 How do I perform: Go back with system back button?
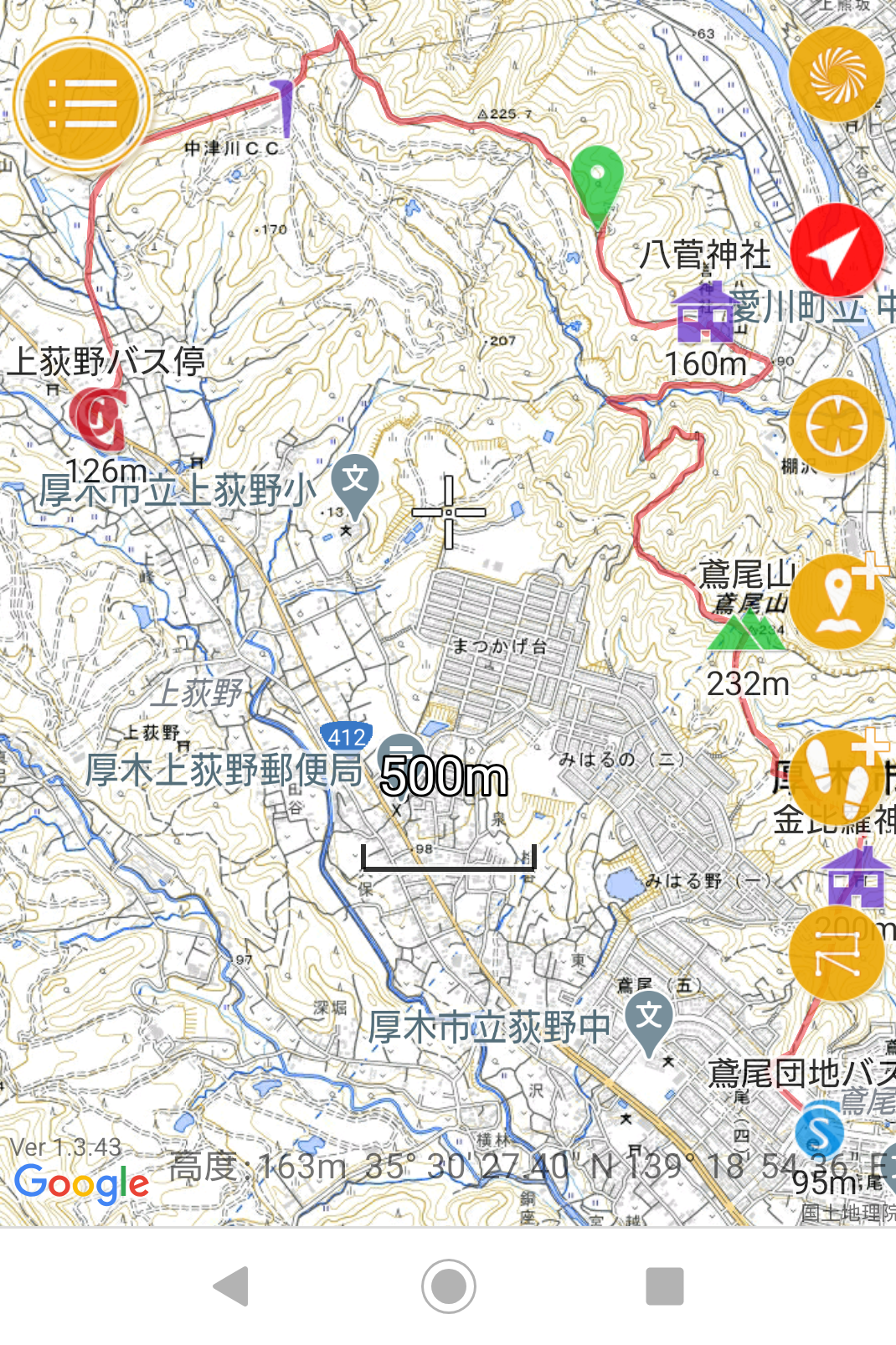point(232,1286)
